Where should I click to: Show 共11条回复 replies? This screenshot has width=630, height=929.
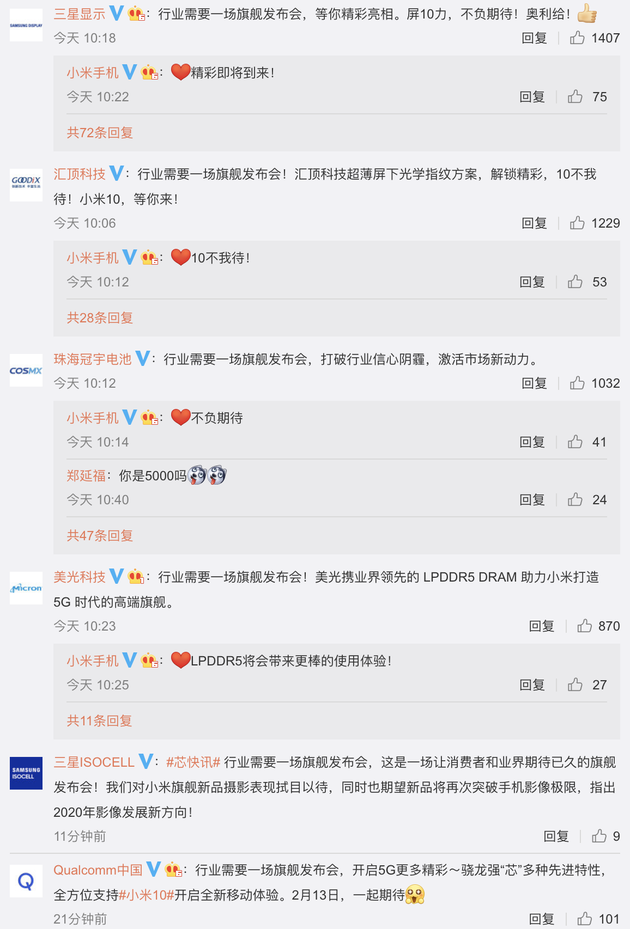point(100,720)
